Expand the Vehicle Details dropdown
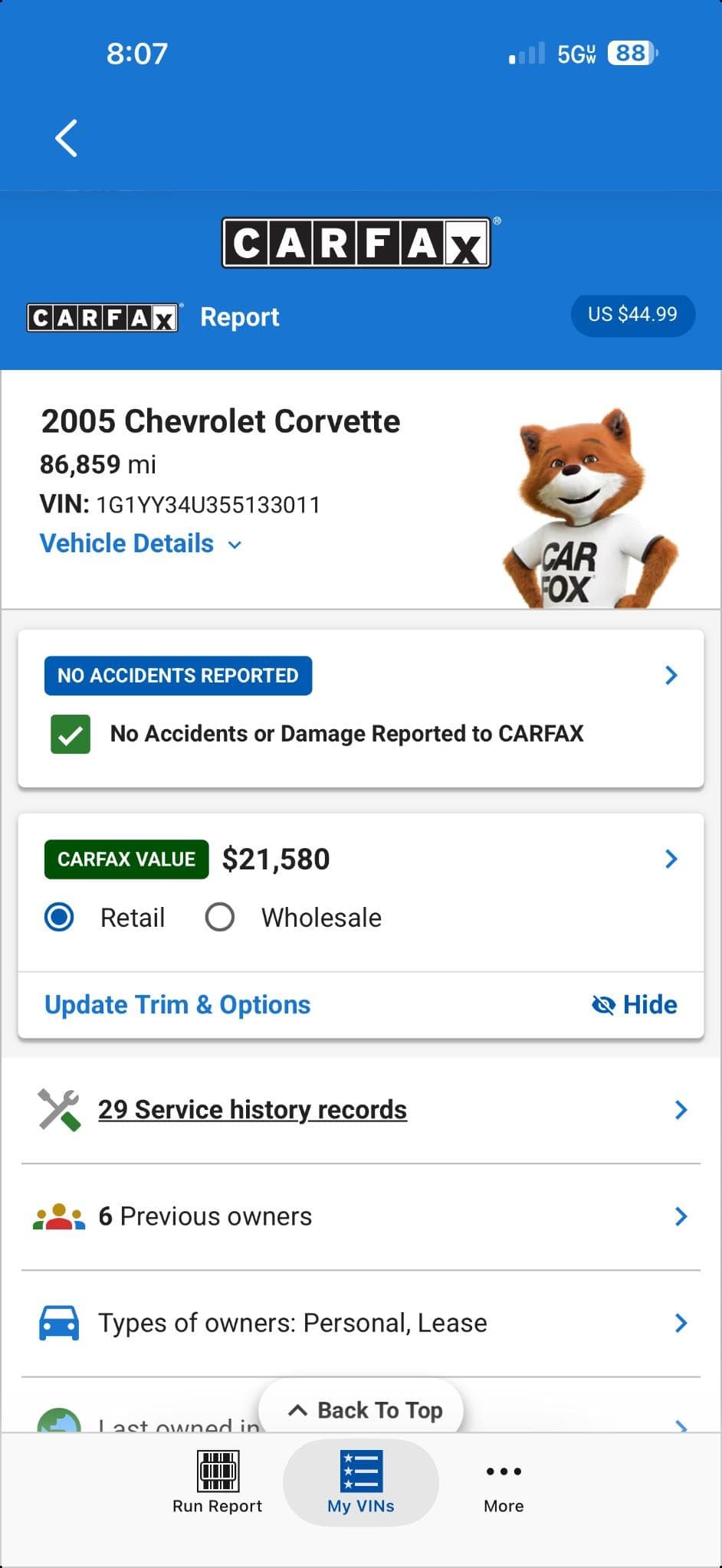The height and width of the screenshot is (1568, 722). [x=142, y=543]
